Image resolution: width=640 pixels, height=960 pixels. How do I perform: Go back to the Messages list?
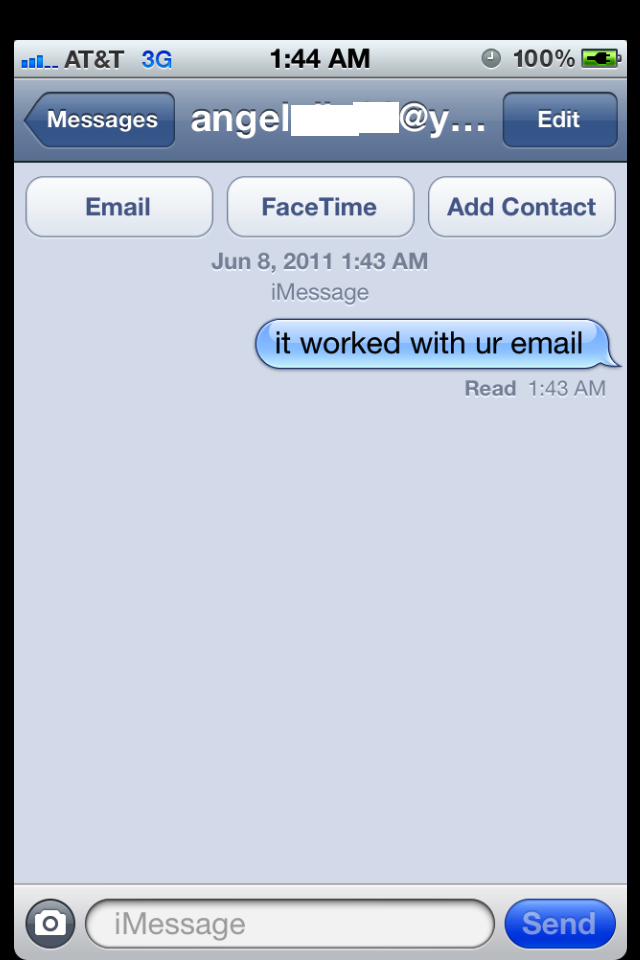pyautogui.click(x=100, y=120)
